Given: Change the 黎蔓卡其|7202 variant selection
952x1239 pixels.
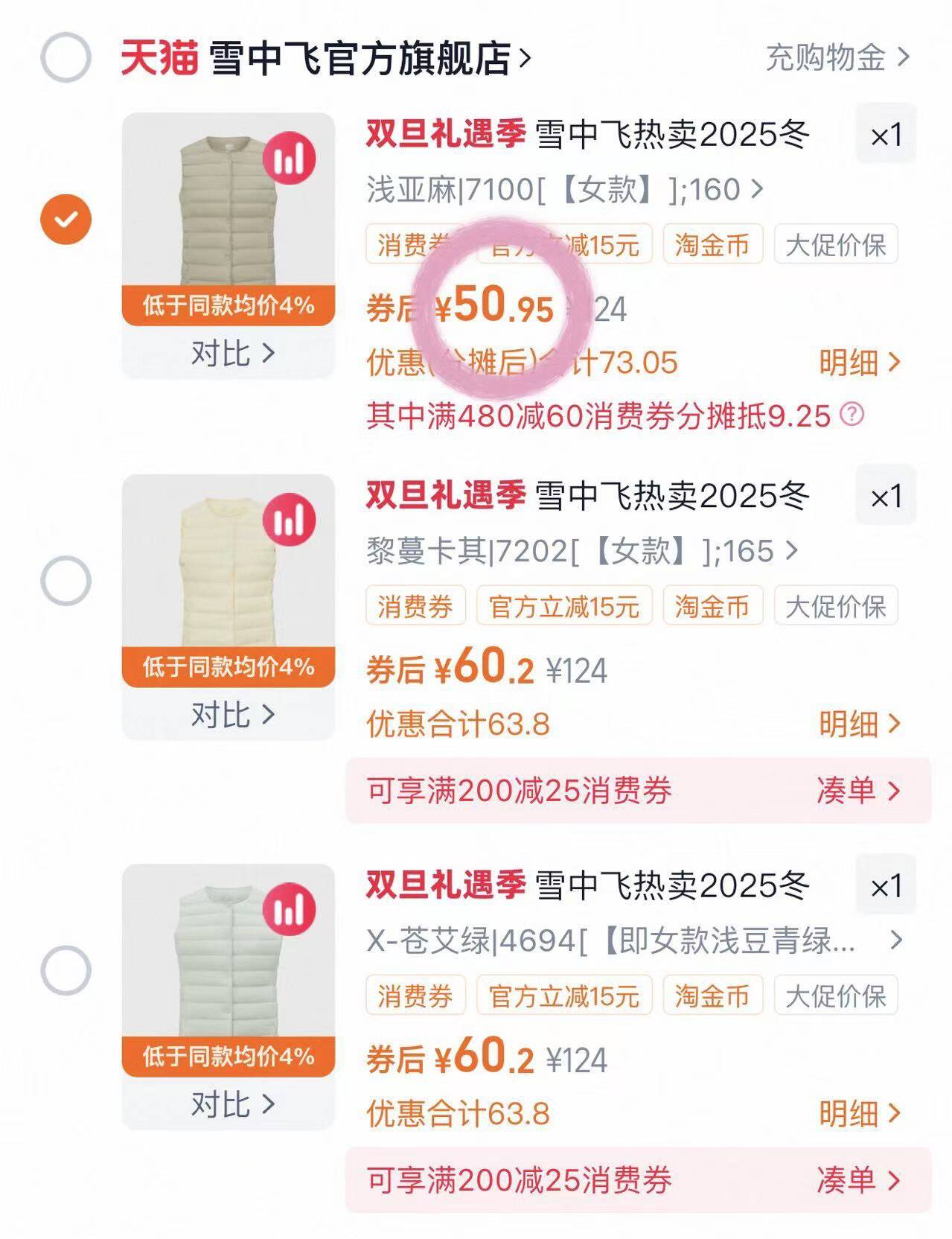Looking at the screenshot, I should point(581,552).
